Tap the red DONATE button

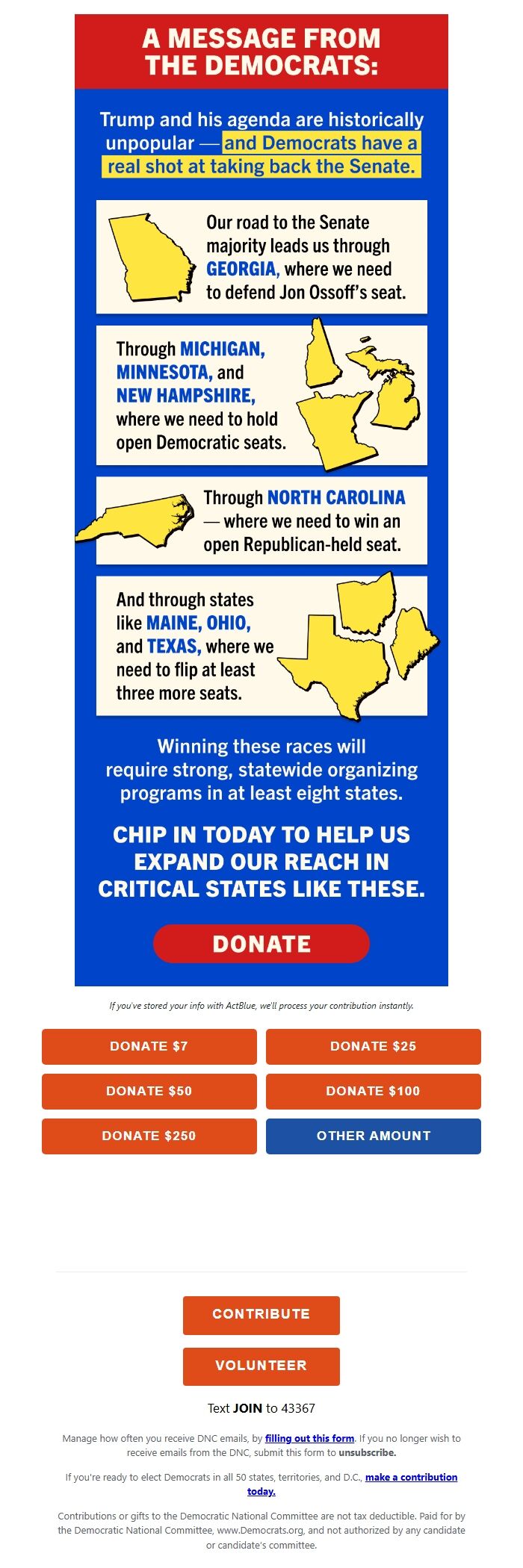261,944
